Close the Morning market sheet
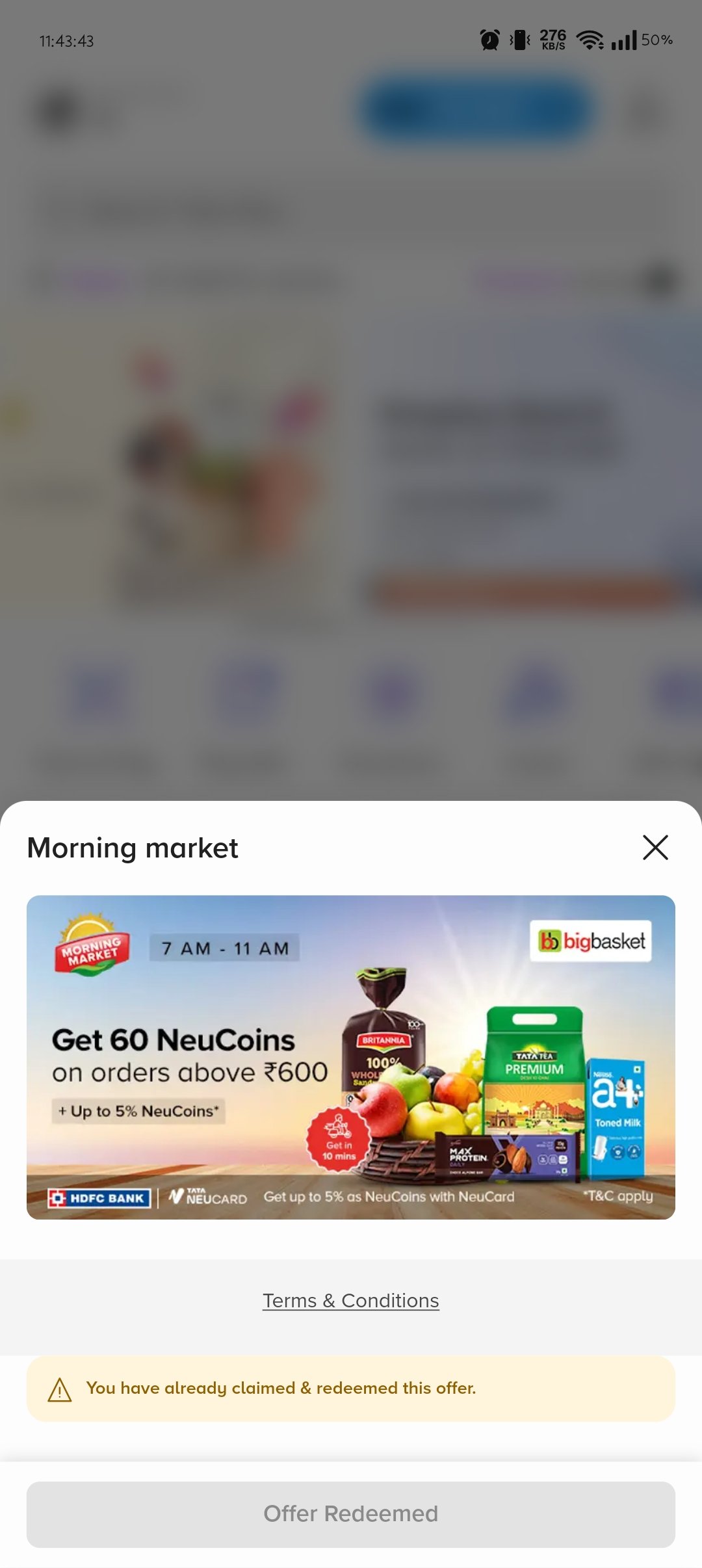This screenshot has width=702, height=1568. click(x=655, y=847)
